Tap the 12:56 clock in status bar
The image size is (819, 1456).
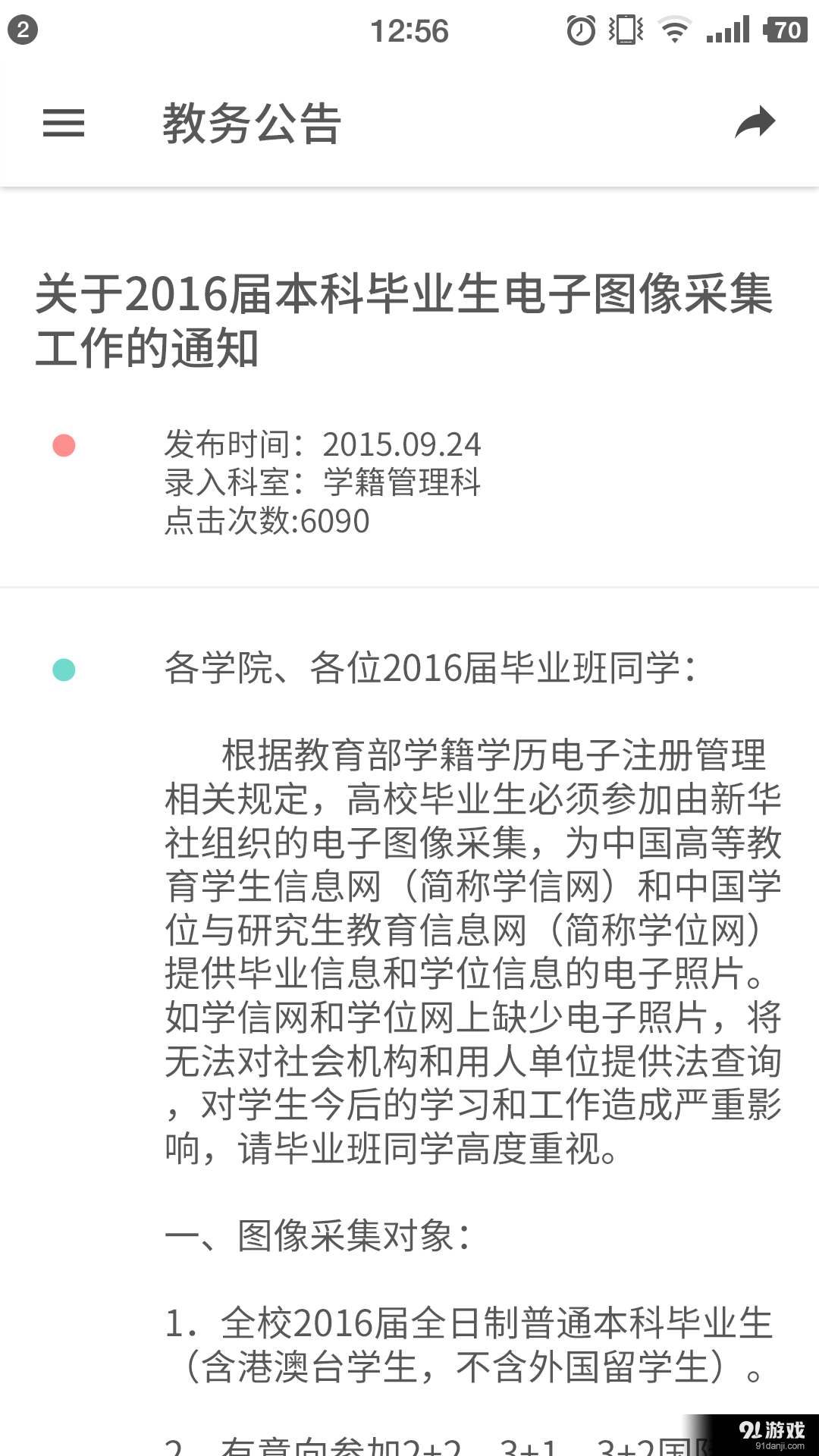(409, 29)
